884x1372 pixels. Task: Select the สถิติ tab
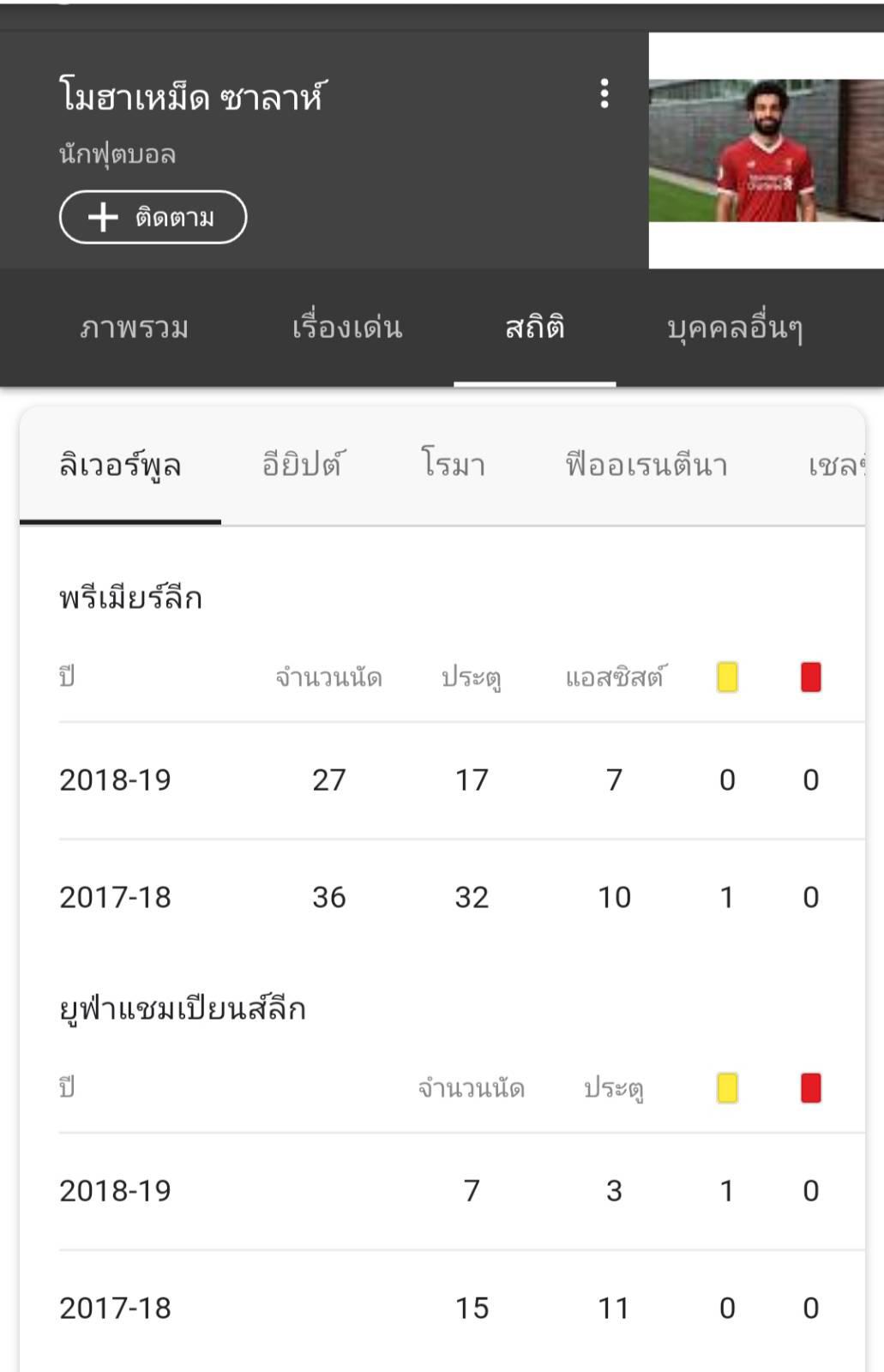[x=534, y=328]
